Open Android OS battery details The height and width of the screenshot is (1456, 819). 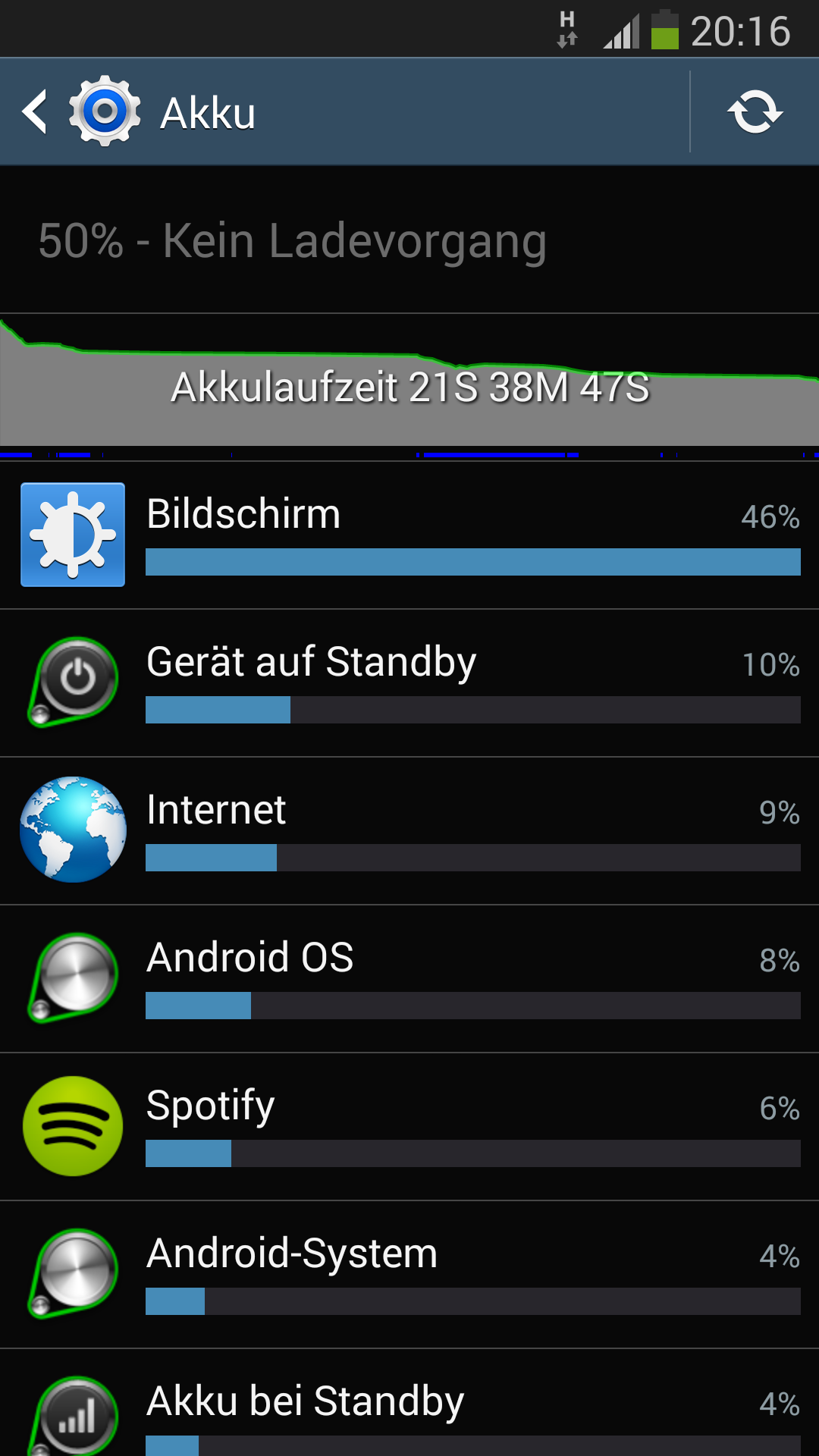coord(409,979)
